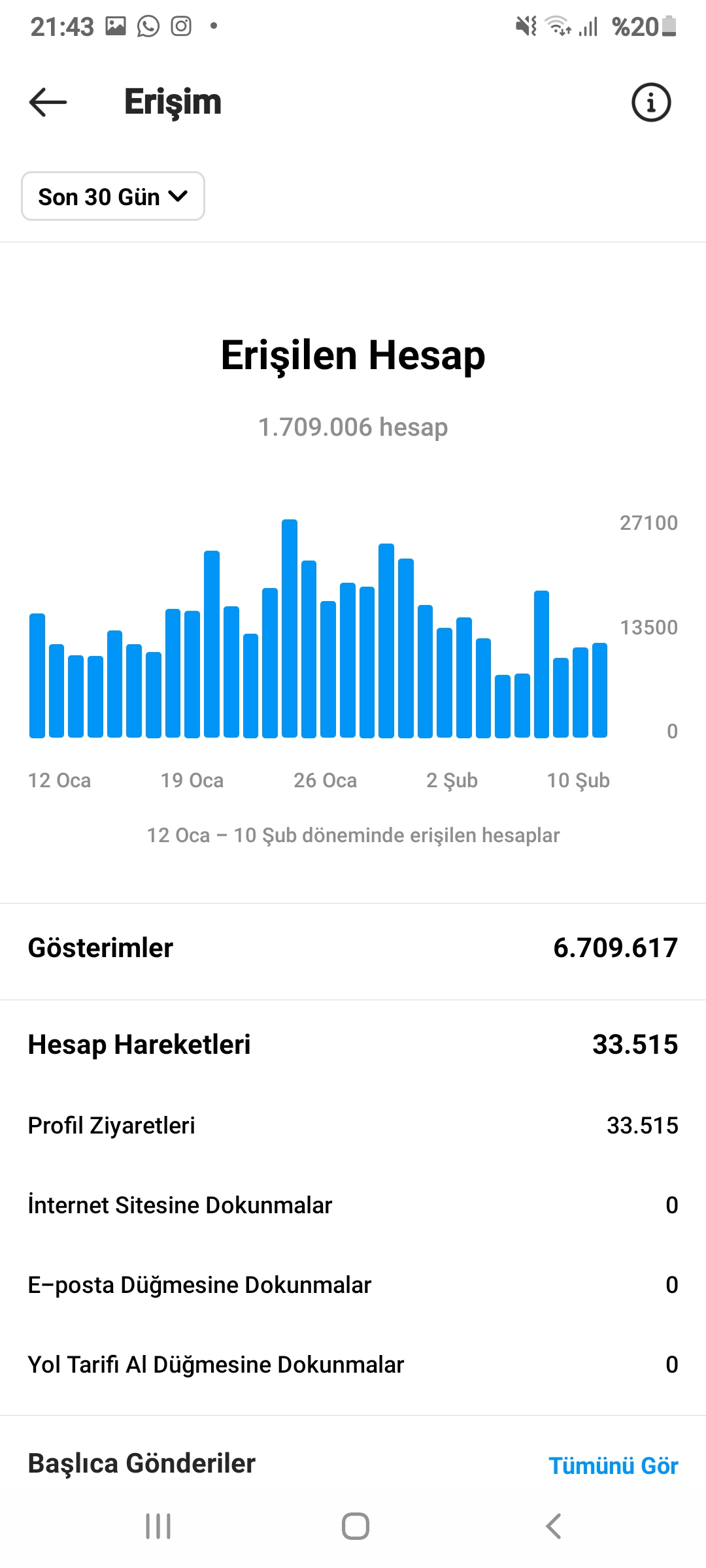Image resolution: width=706 pixels, height=1568 pixels.
Task: Open Tümünü Gör for Başlıca Gönderiler
Action: (x=613, y=1465)
